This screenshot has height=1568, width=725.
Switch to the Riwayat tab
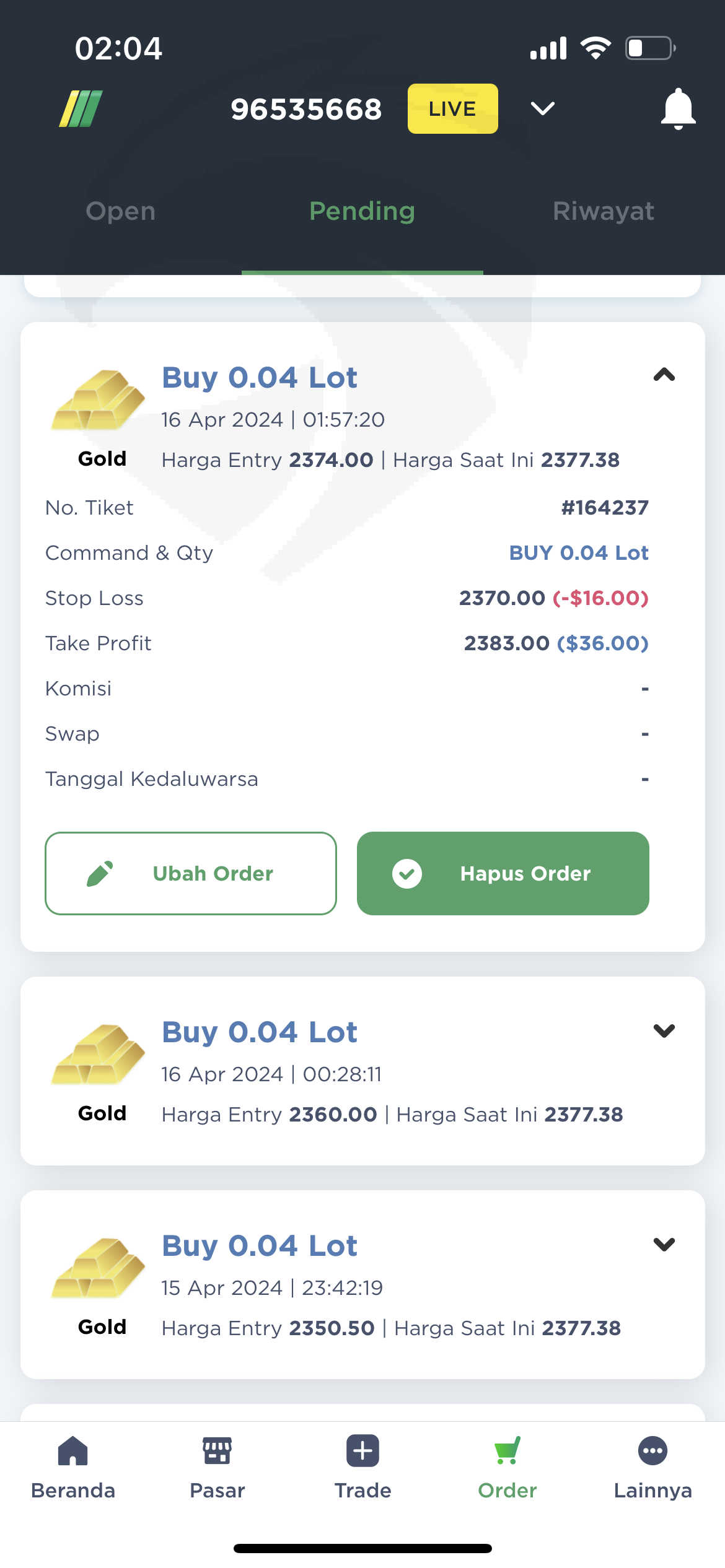coord(604,211)
